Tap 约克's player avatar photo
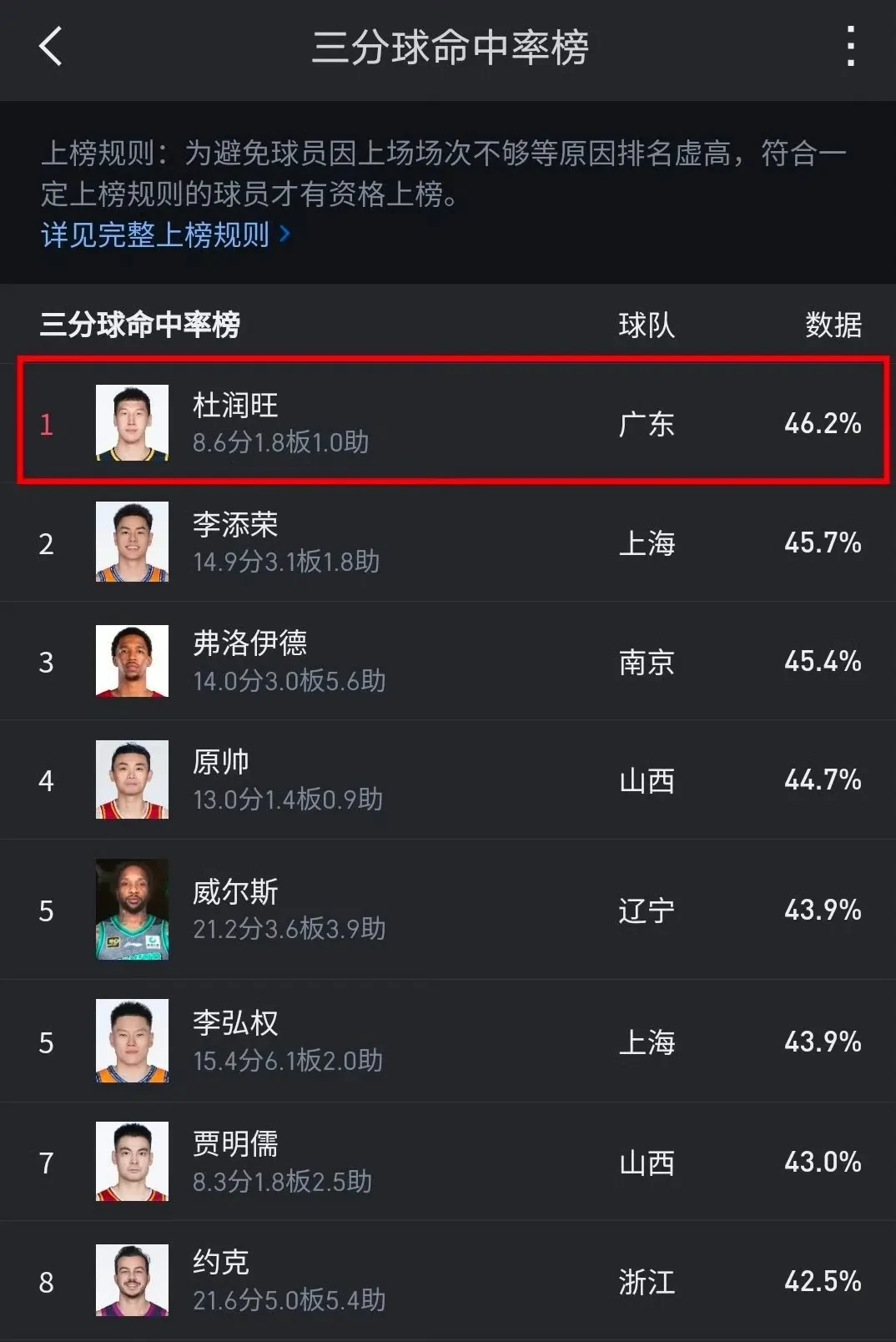Screen dimensions: 896x1342 pos(131,1279)
